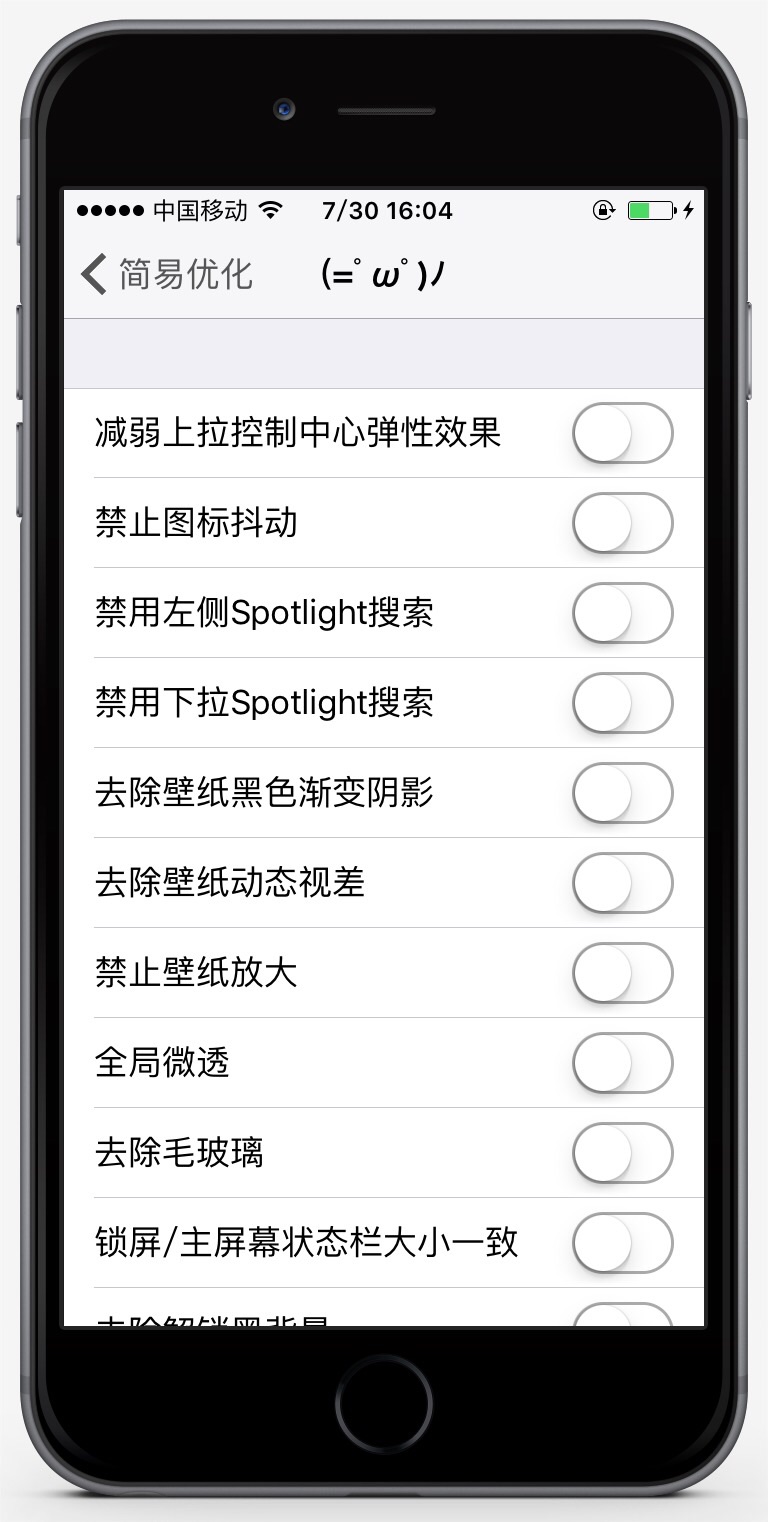The image size is (768, 1522).
Task: Switch on 禁用下拉Spotlight搜索
Action: click(622, 703)
